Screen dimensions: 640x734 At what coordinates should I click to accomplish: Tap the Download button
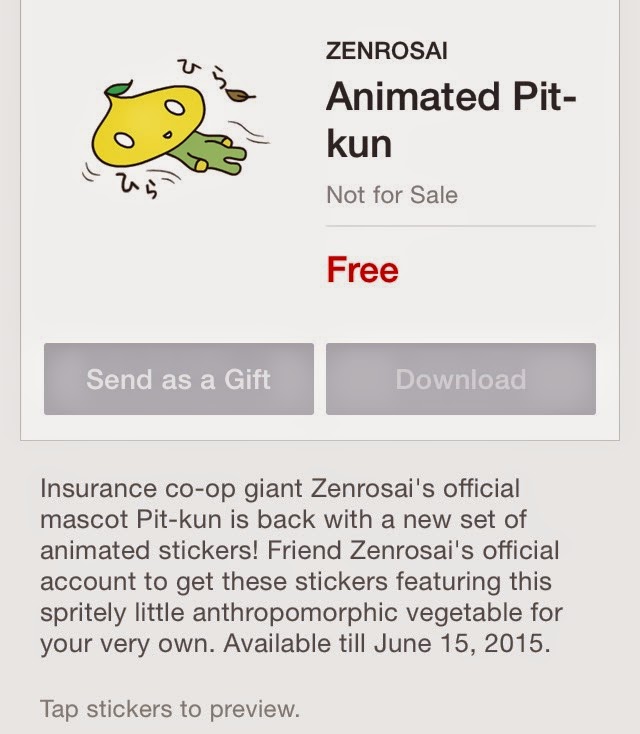coord(460,379)
